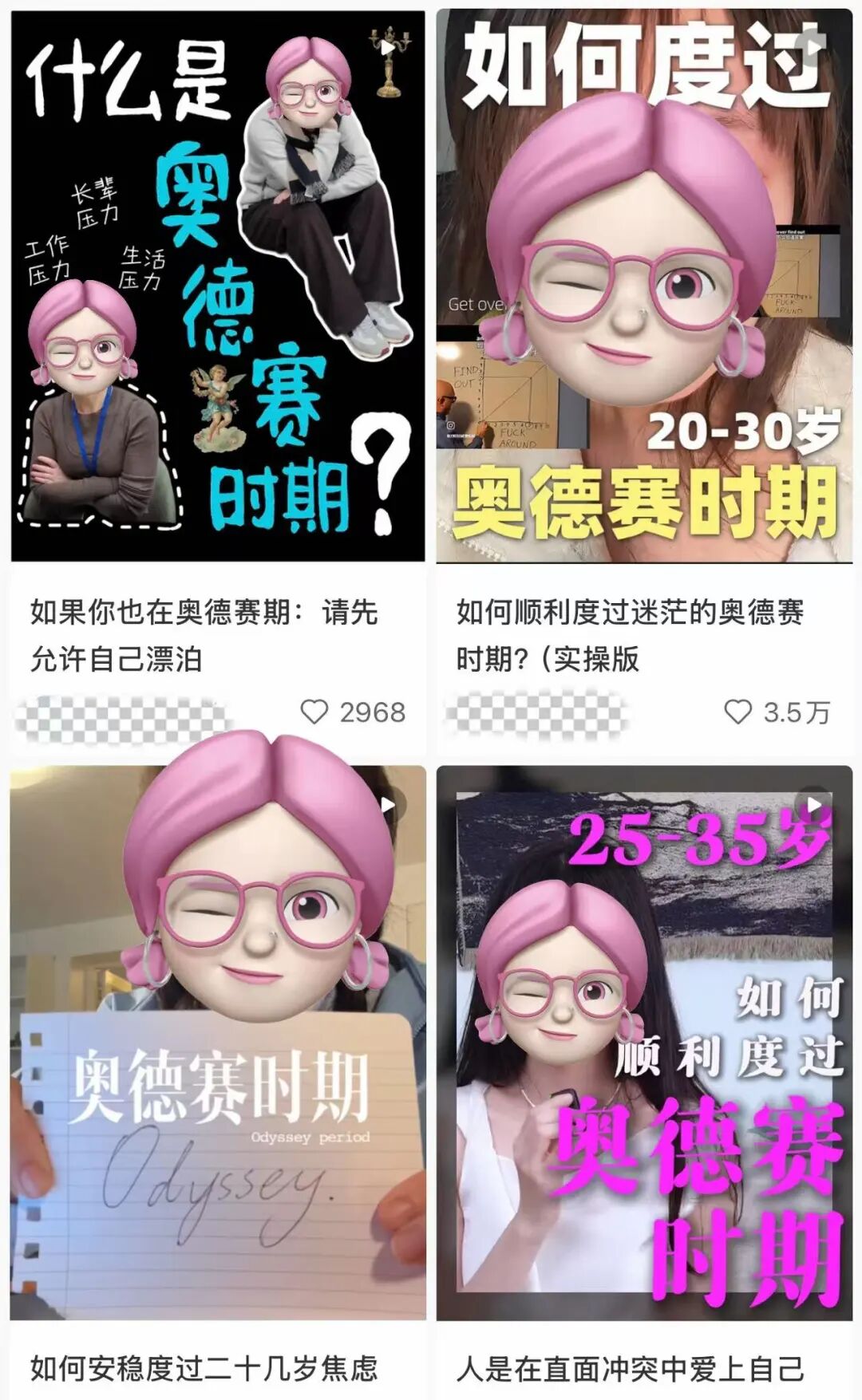
Task: Like the post with 2968 likes
Action: (x=314, y=712)
